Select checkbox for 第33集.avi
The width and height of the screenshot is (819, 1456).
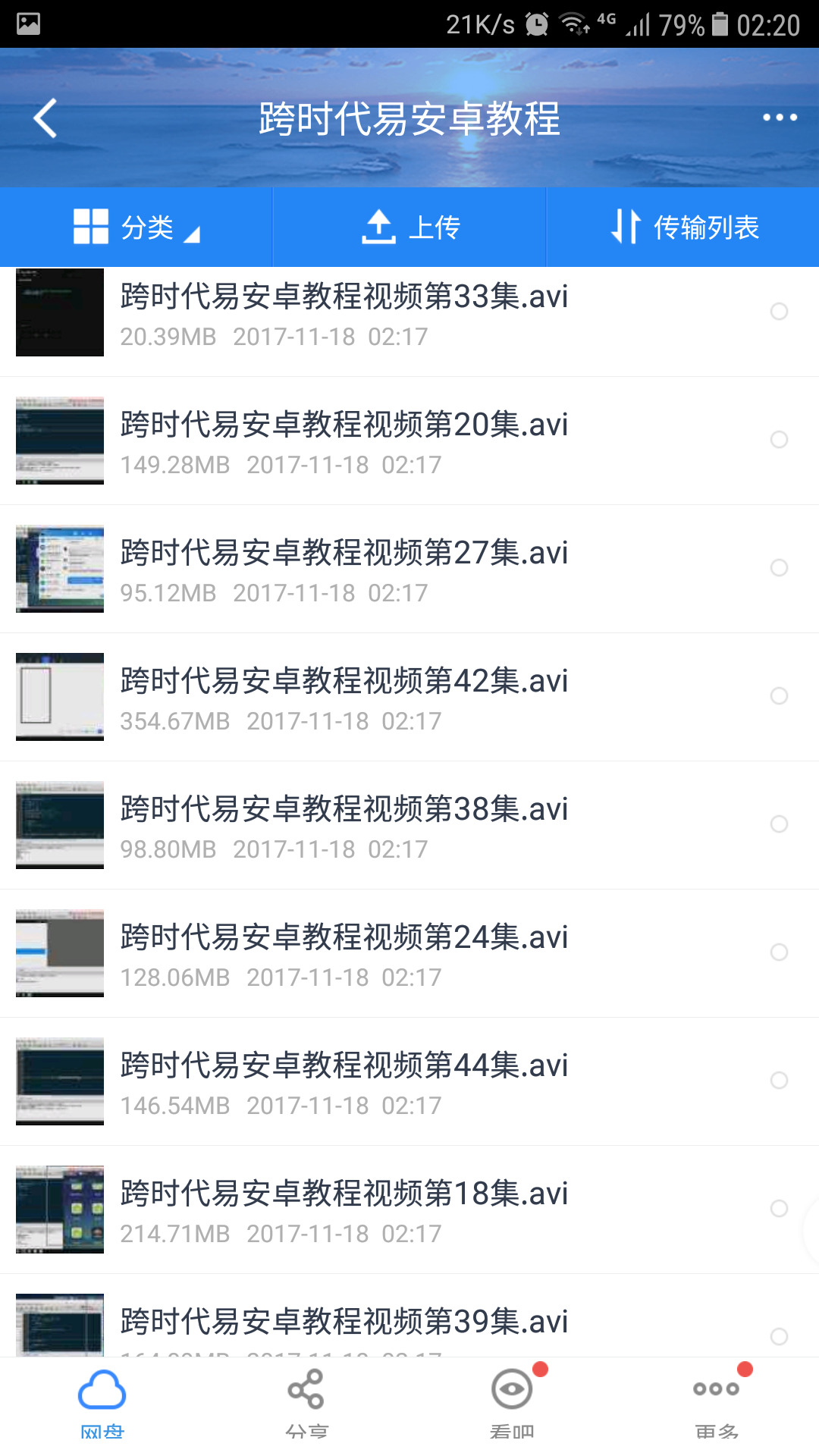click(x=778, y=312)
